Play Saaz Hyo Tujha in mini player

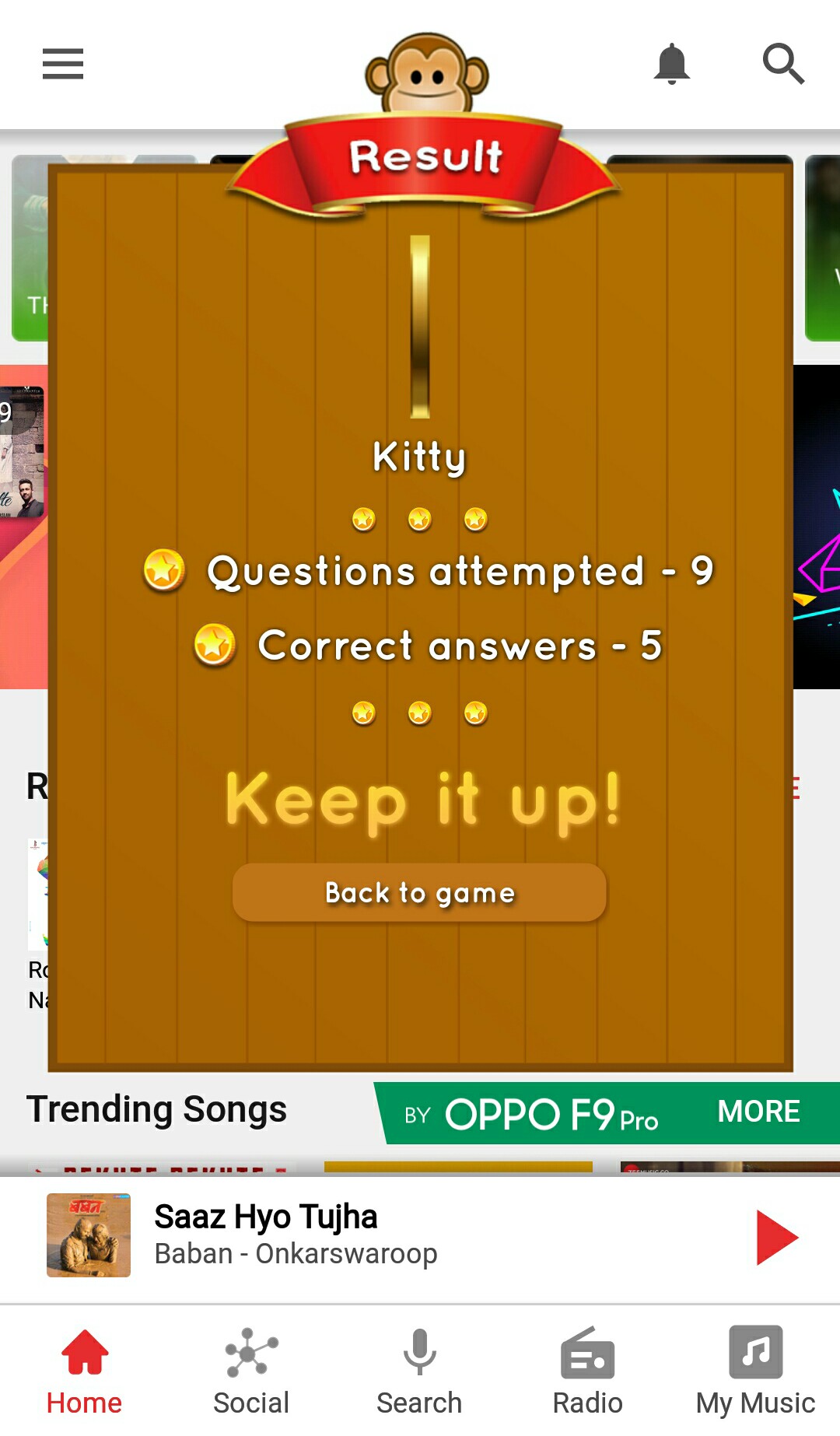click(x=776, y=1237)
